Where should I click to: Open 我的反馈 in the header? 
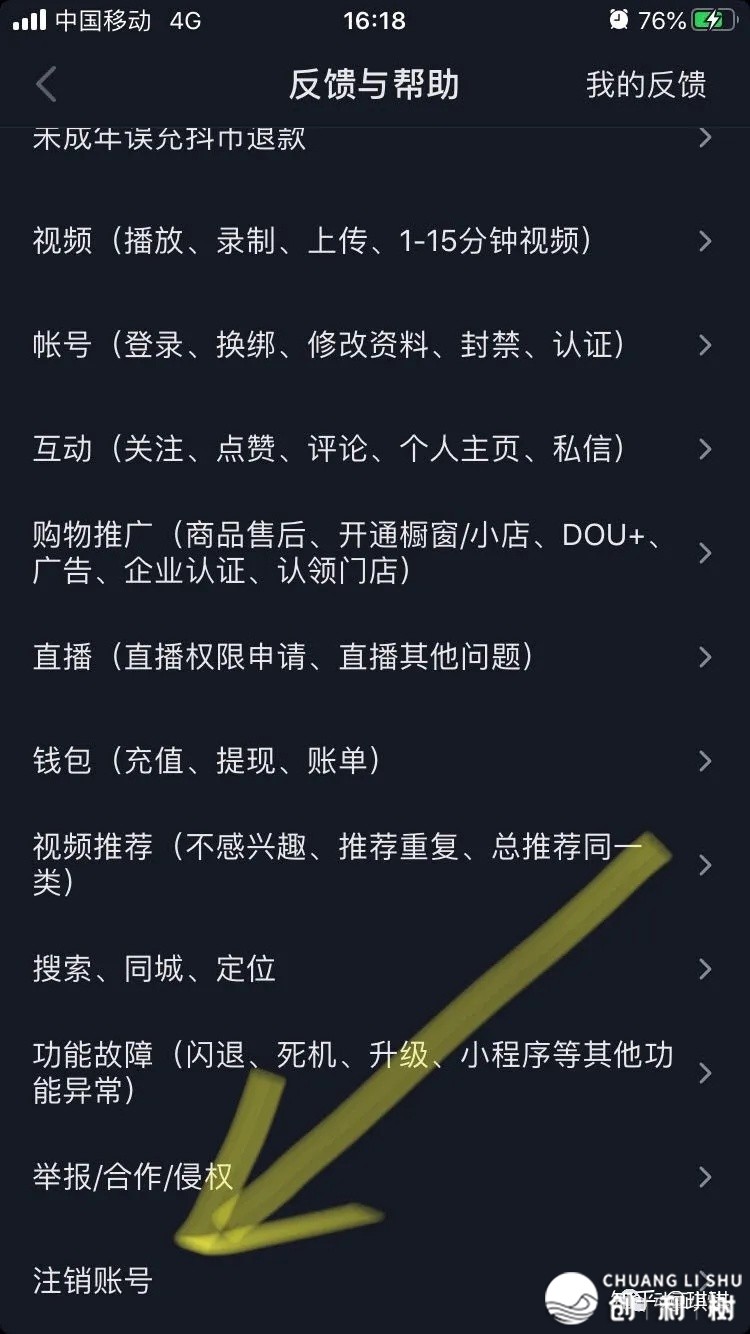[645, 85]
